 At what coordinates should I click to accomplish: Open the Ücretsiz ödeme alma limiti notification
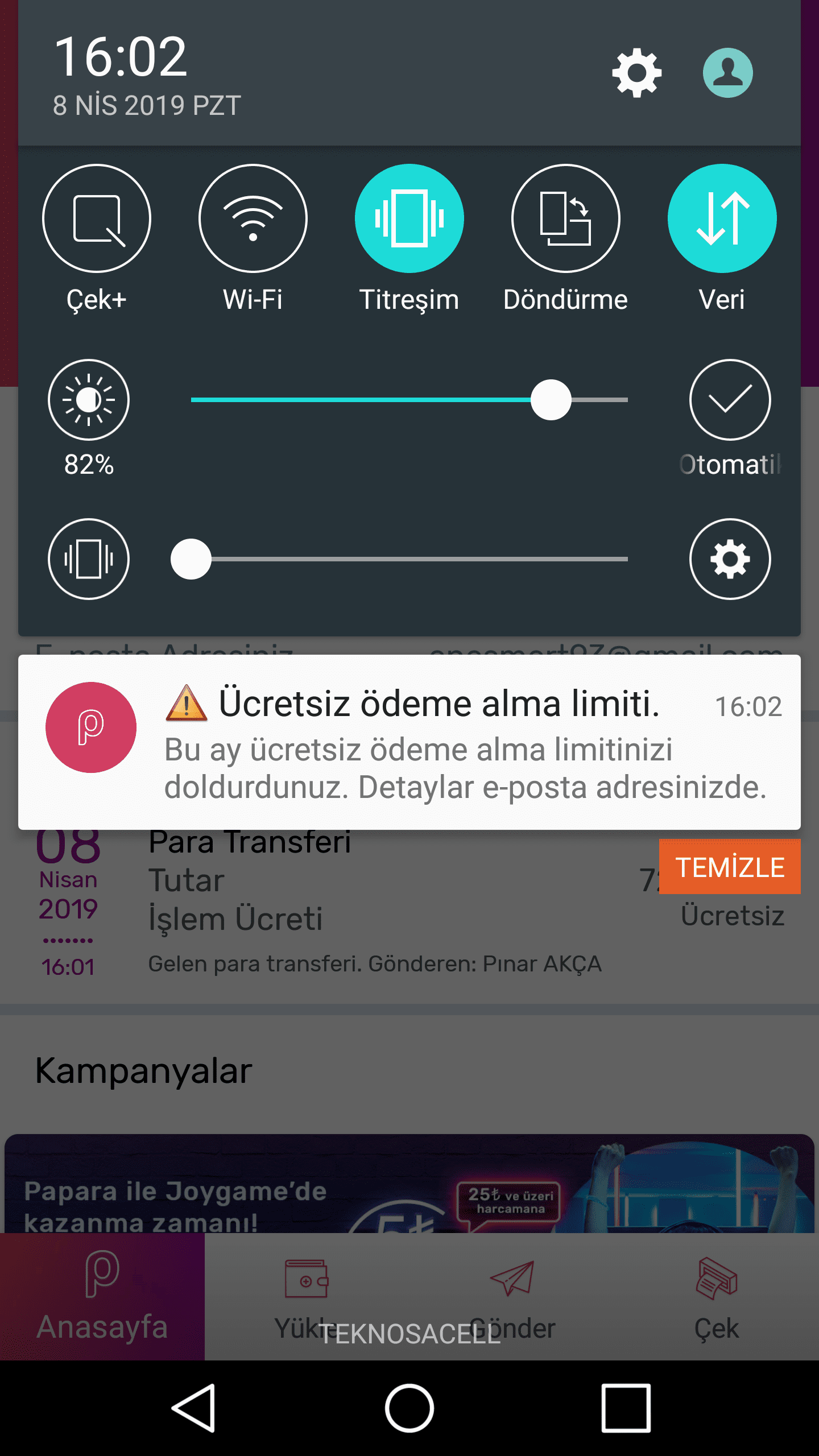pyautogui.click(x=409, y=742)
